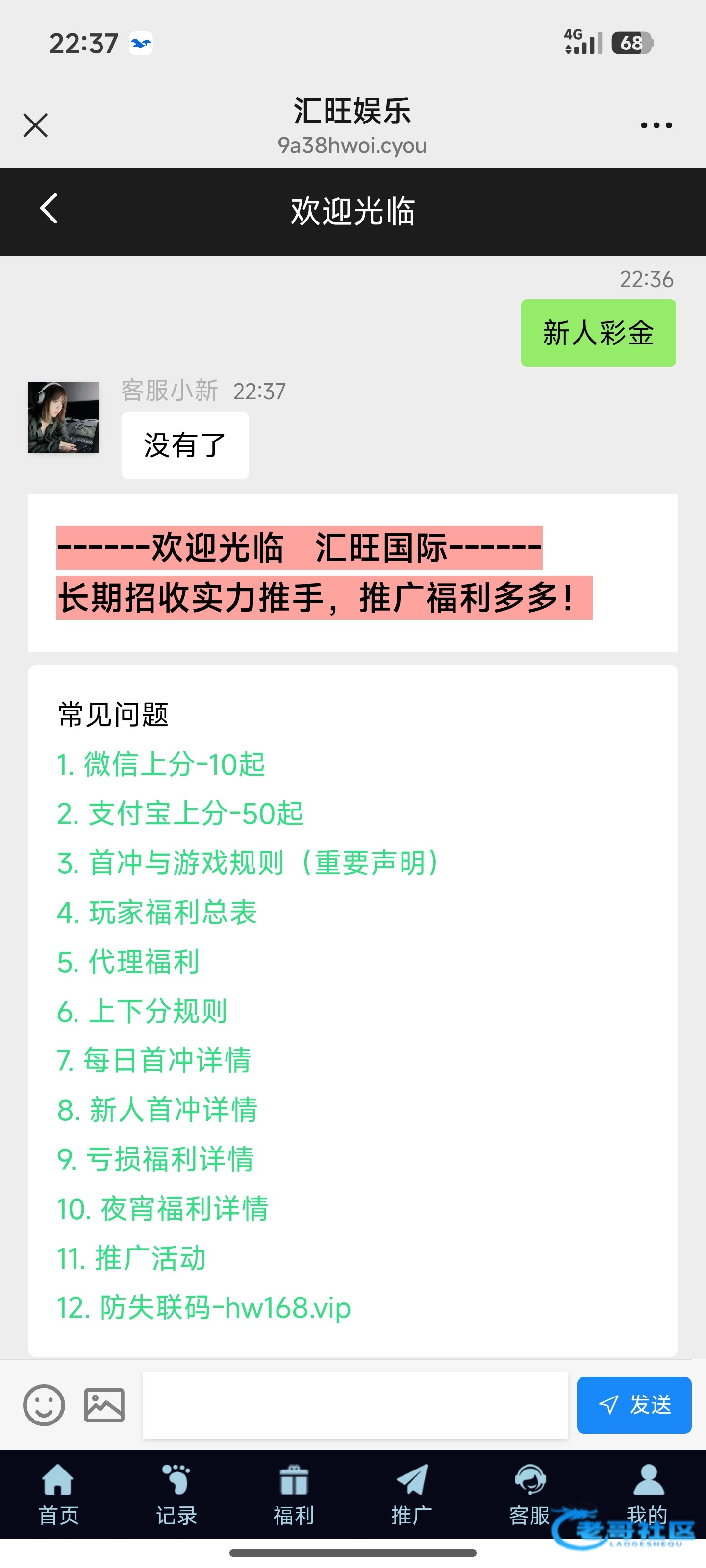The height and width of the screenshot is (1568, 706).
Task: View 新人首冲详情
Action: [156, 1110]
